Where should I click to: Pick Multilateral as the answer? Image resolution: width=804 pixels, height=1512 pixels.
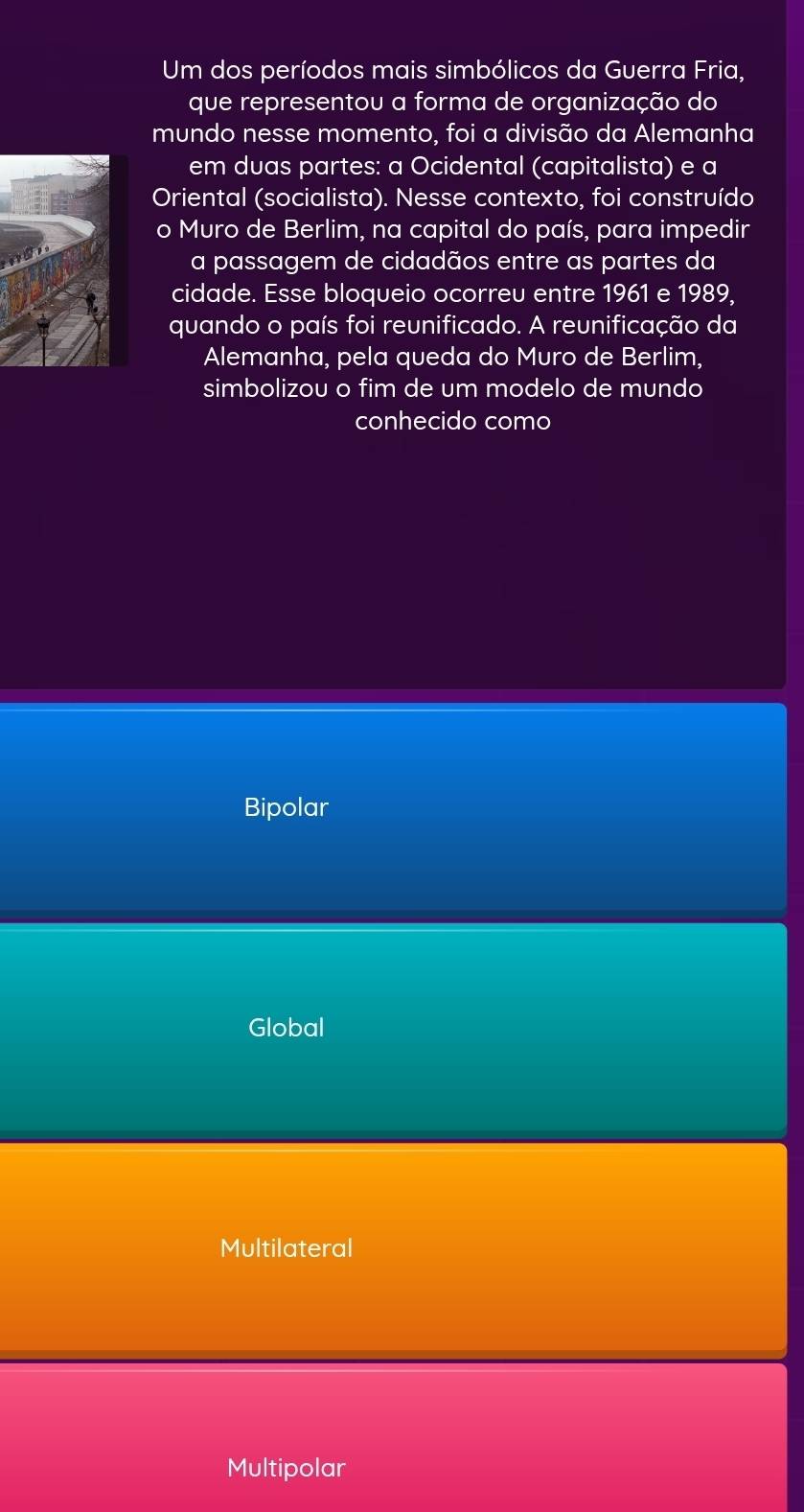393,1248
